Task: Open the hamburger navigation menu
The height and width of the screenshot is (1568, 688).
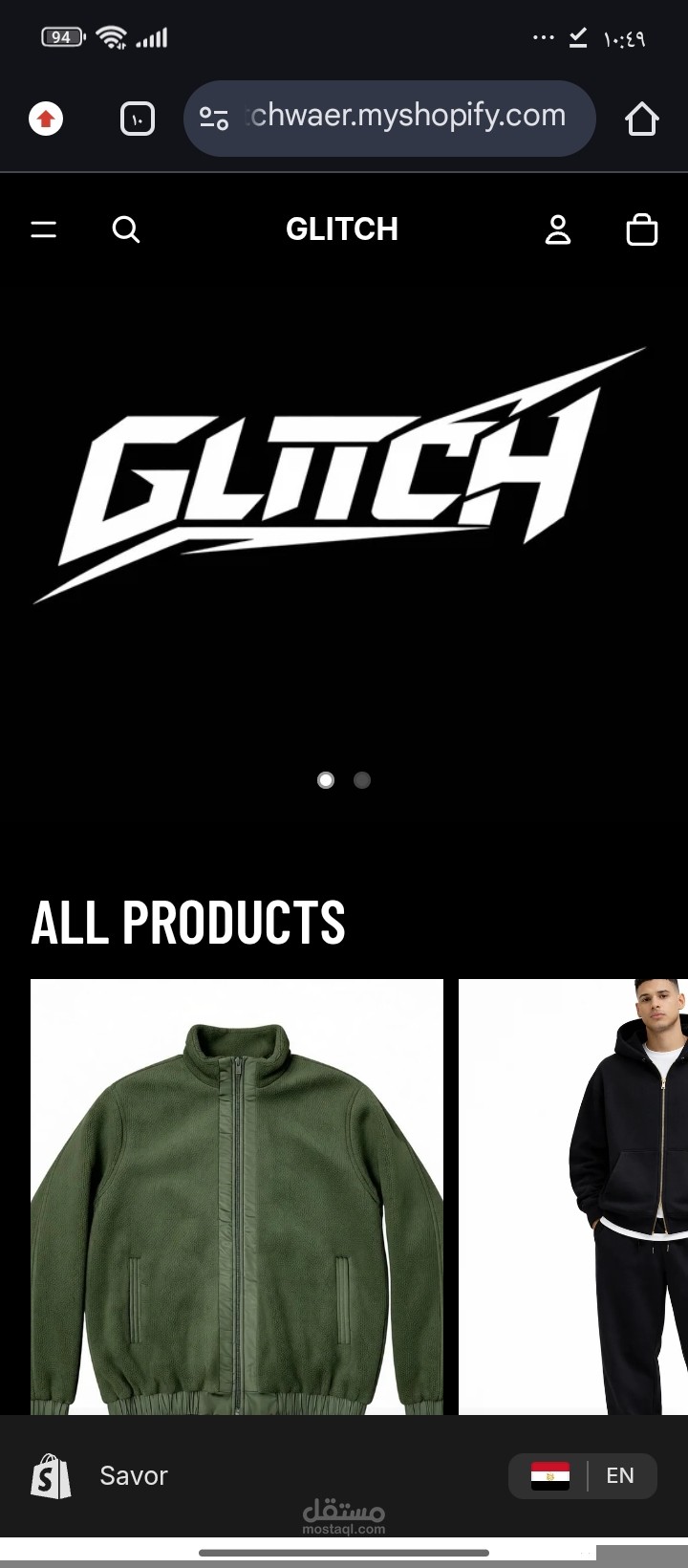Action: [43, 229]
